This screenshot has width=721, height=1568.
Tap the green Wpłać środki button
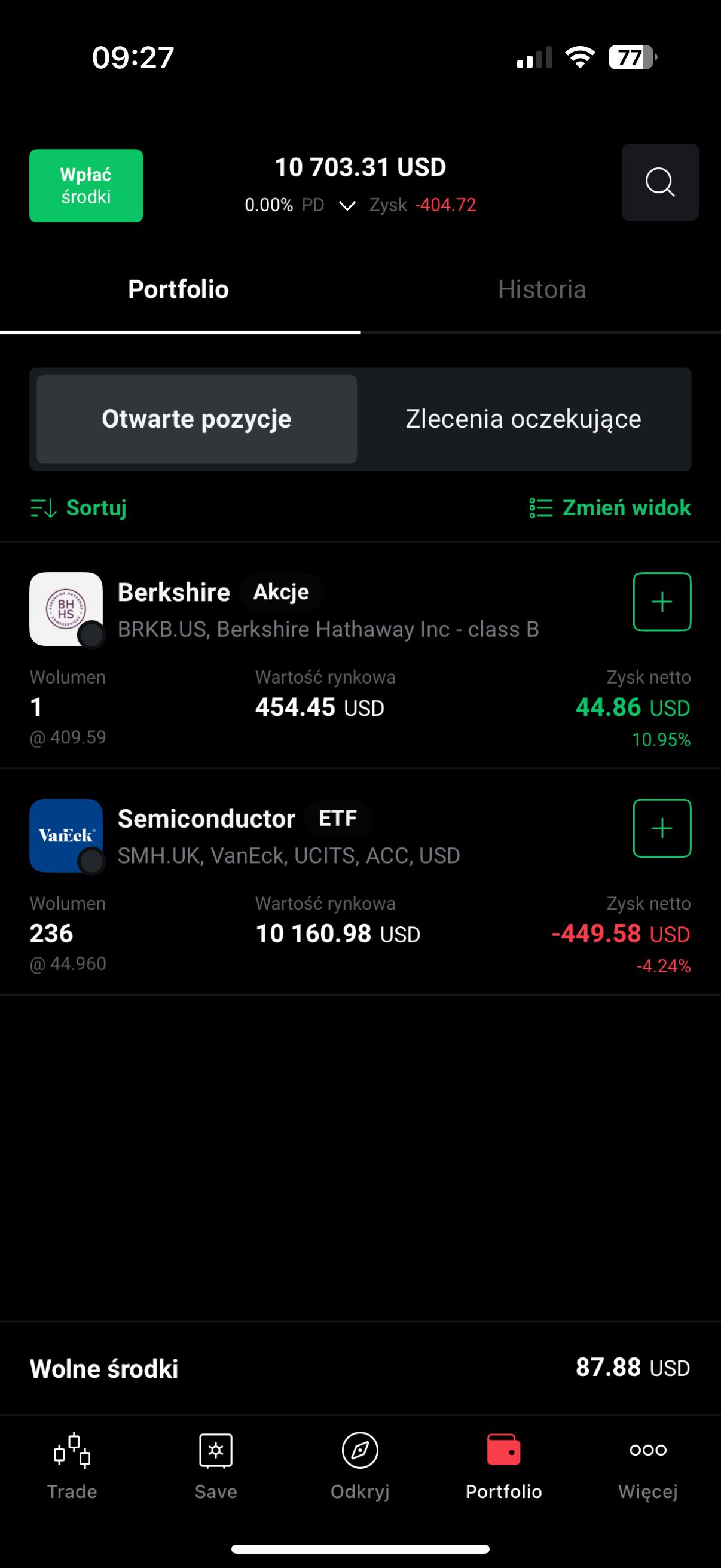tap(85, 185)
